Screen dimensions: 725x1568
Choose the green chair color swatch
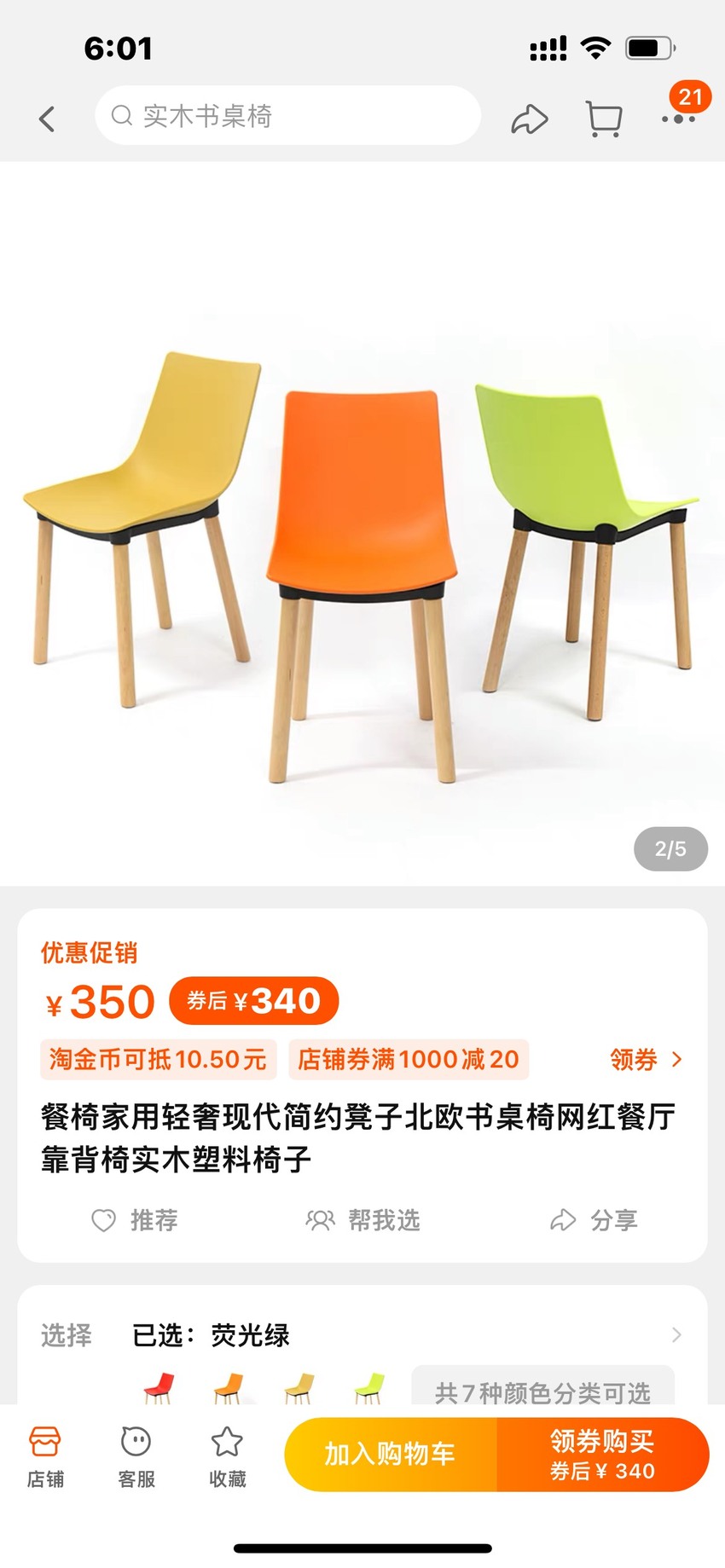point(369,1387)
